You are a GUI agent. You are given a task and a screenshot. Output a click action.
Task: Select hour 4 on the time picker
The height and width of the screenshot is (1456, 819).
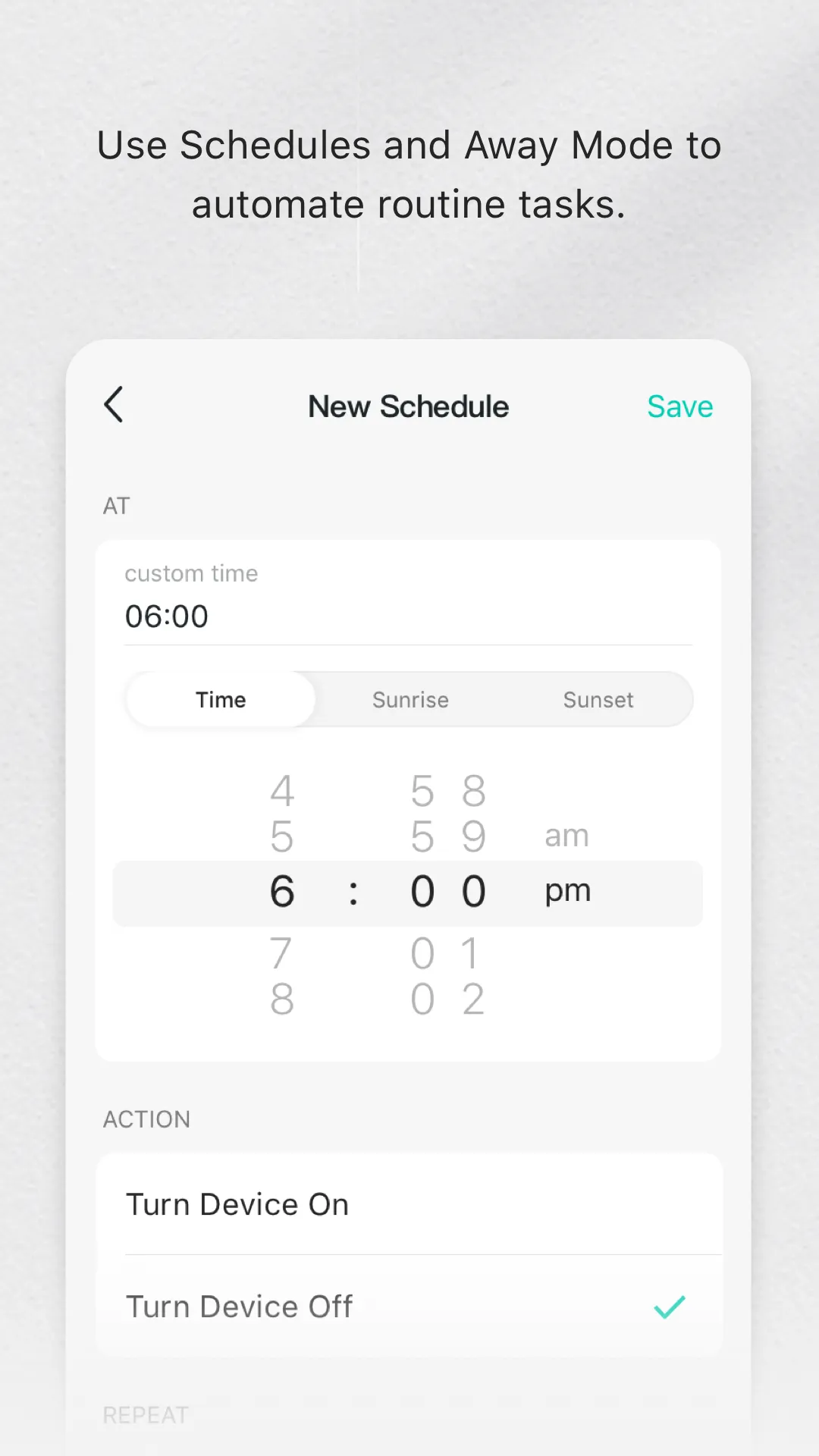coord(282,789)
